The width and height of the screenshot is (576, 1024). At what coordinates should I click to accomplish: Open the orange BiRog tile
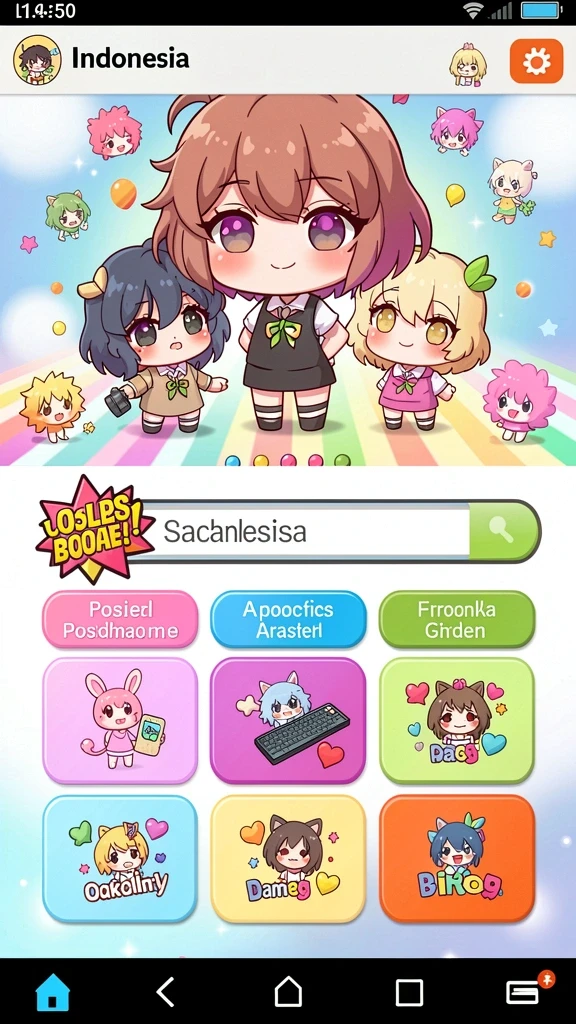pyautogui.click(x=456, y=858)
